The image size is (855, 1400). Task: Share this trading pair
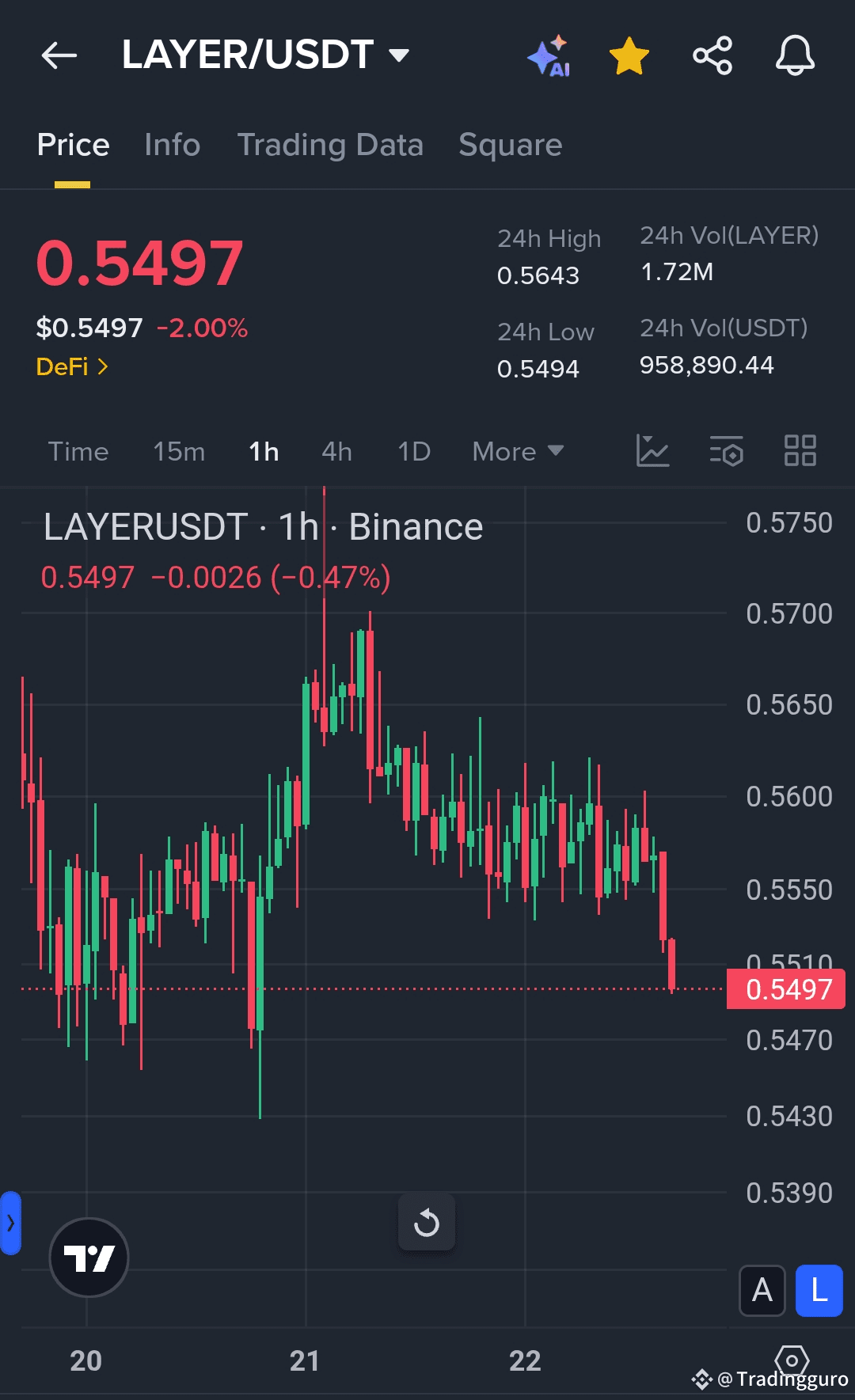pyautogui.click(x=712, y=55)
